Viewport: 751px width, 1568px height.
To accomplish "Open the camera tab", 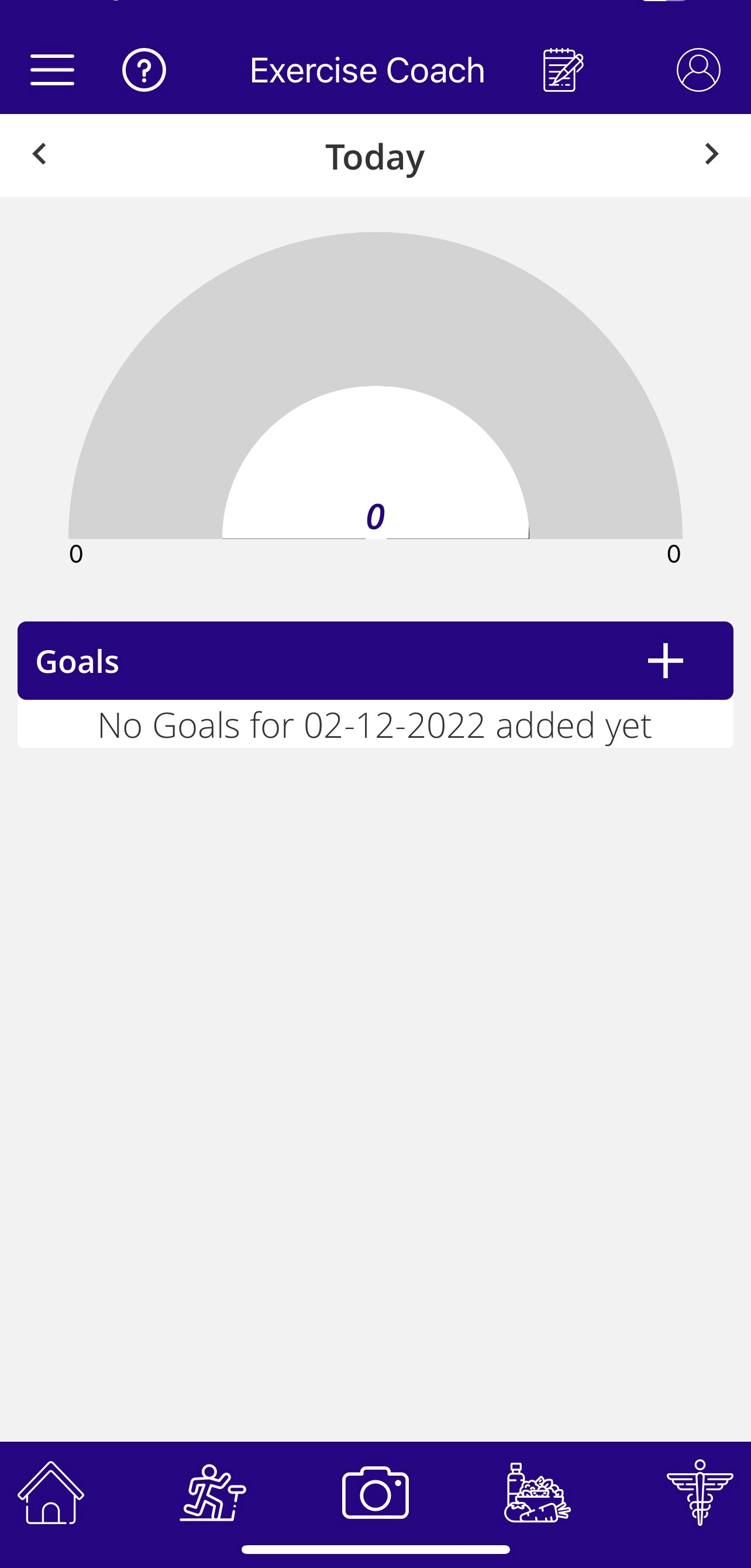I will (375, 1493).
